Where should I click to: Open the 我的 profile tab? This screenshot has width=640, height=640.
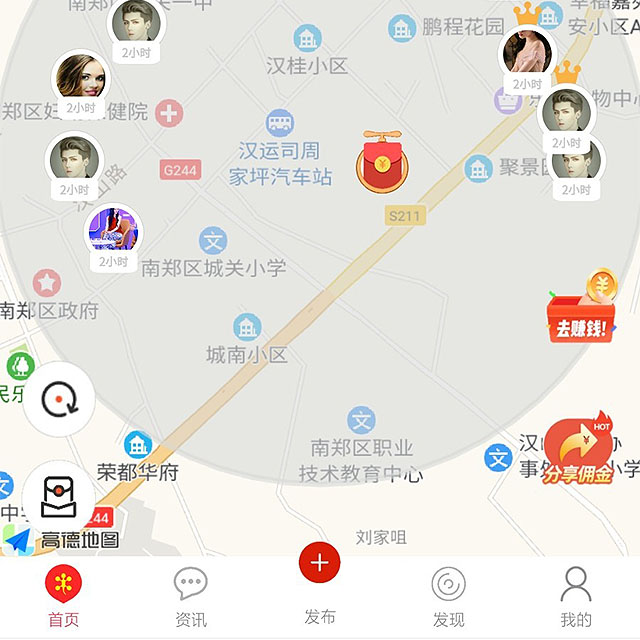click(576, 596)
